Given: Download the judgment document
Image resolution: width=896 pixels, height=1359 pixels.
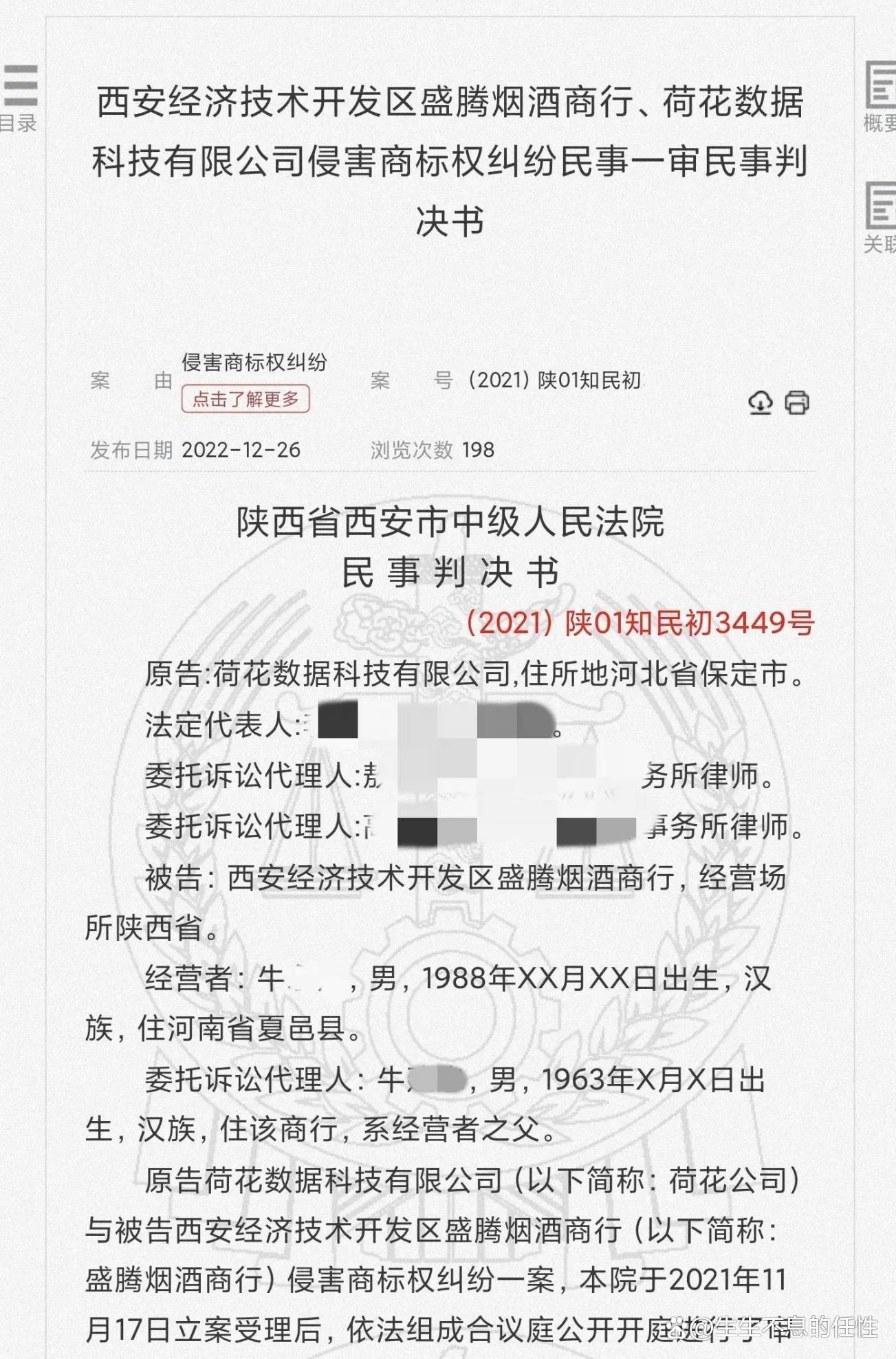Looking at the screenshot, I should (x=760, y=402).
